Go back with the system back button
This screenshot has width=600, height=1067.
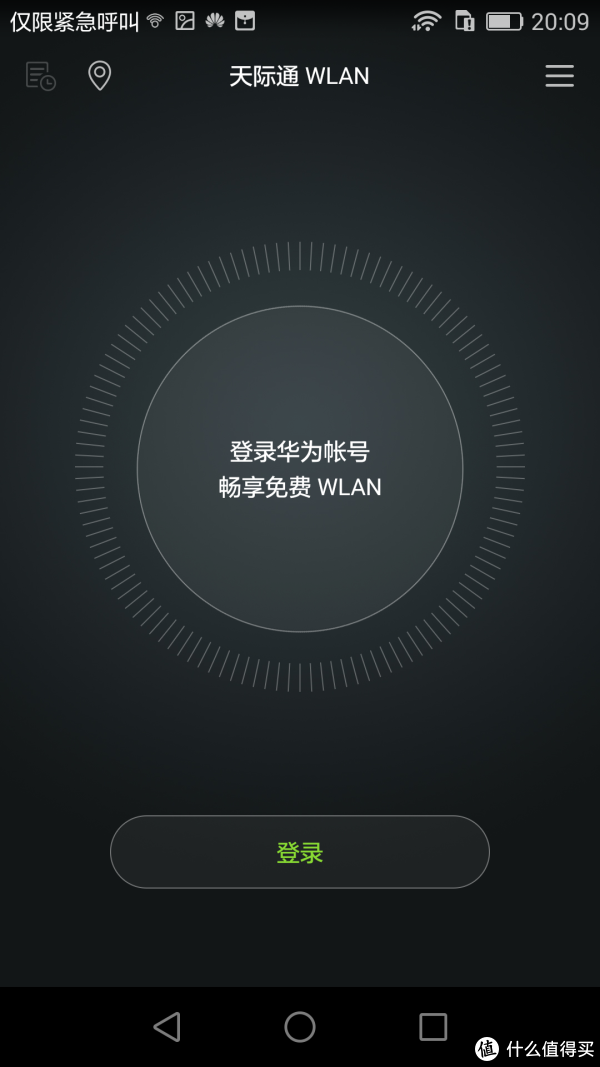tap(167, 1026)
